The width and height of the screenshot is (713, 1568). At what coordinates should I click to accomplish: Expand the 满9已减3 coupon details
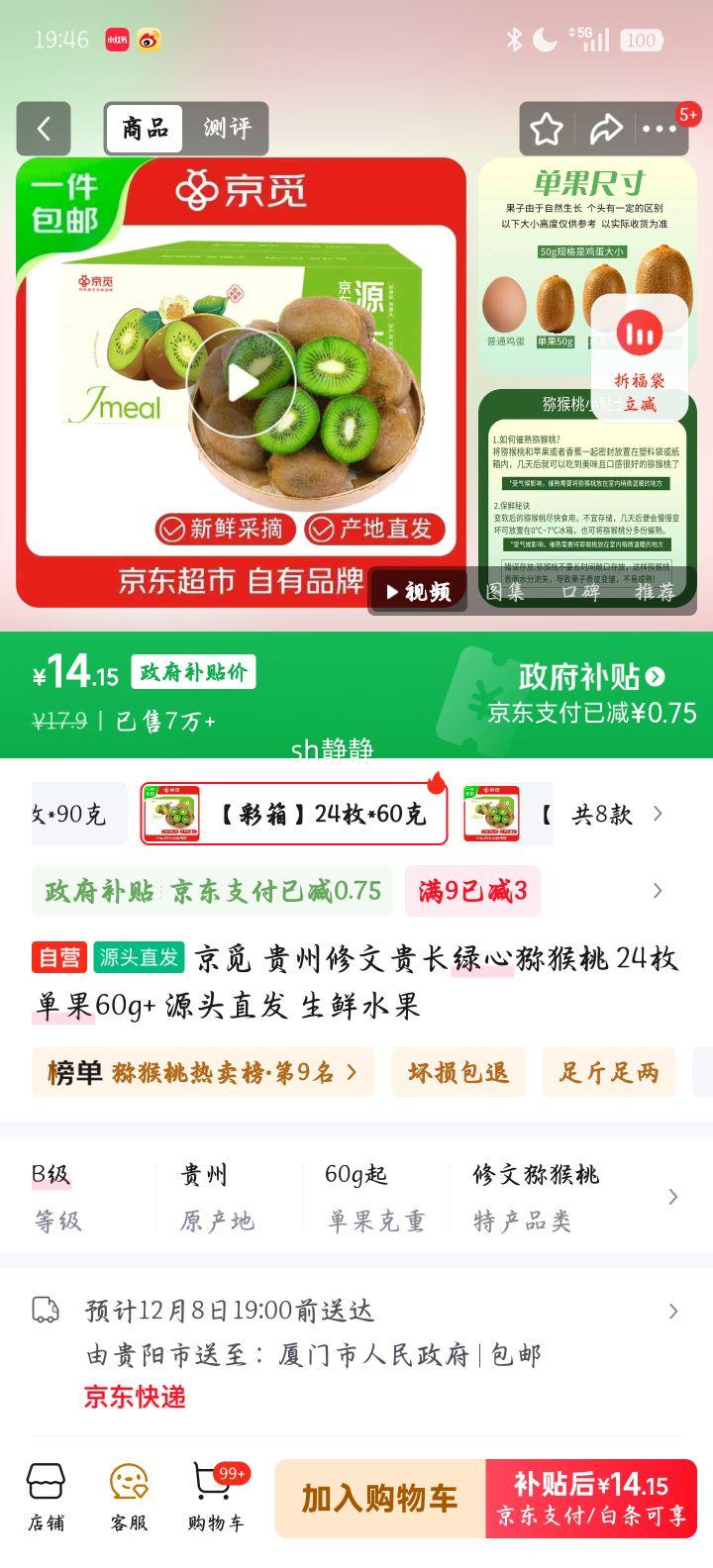[472, 890]
